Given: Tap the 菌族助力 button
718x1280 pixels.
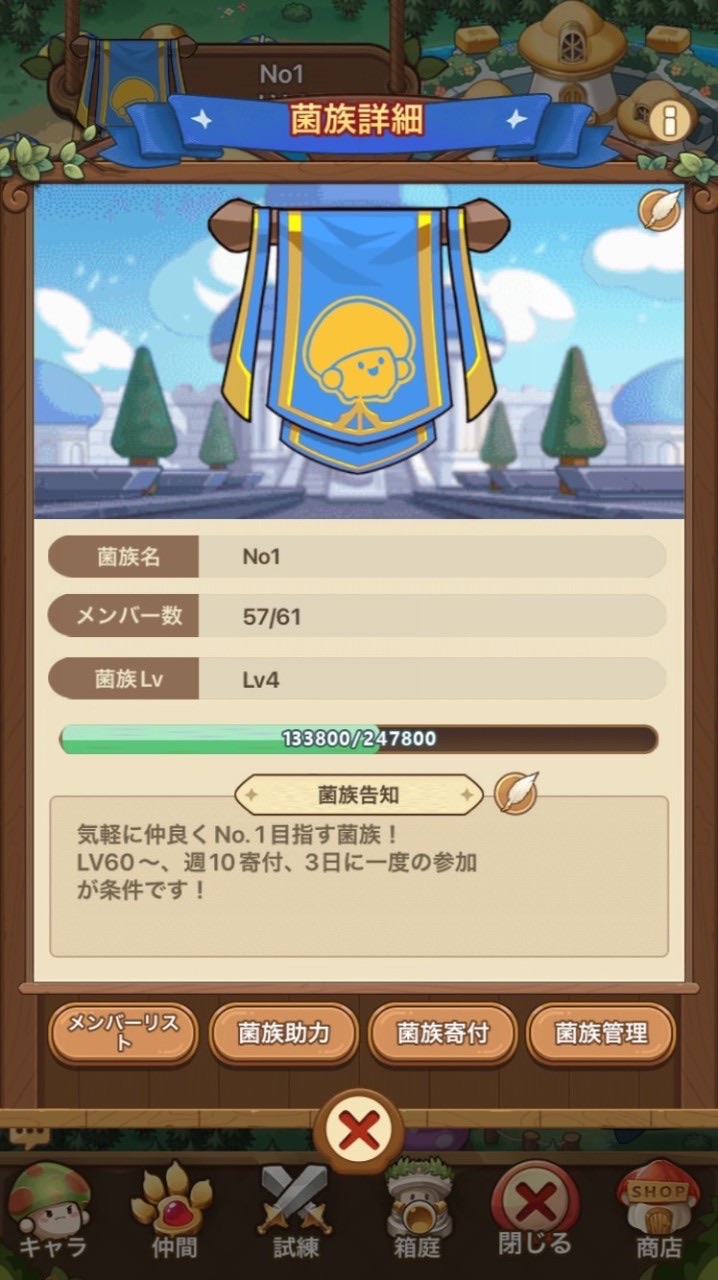Looking at the screenshot, I should click(283, 1034).
